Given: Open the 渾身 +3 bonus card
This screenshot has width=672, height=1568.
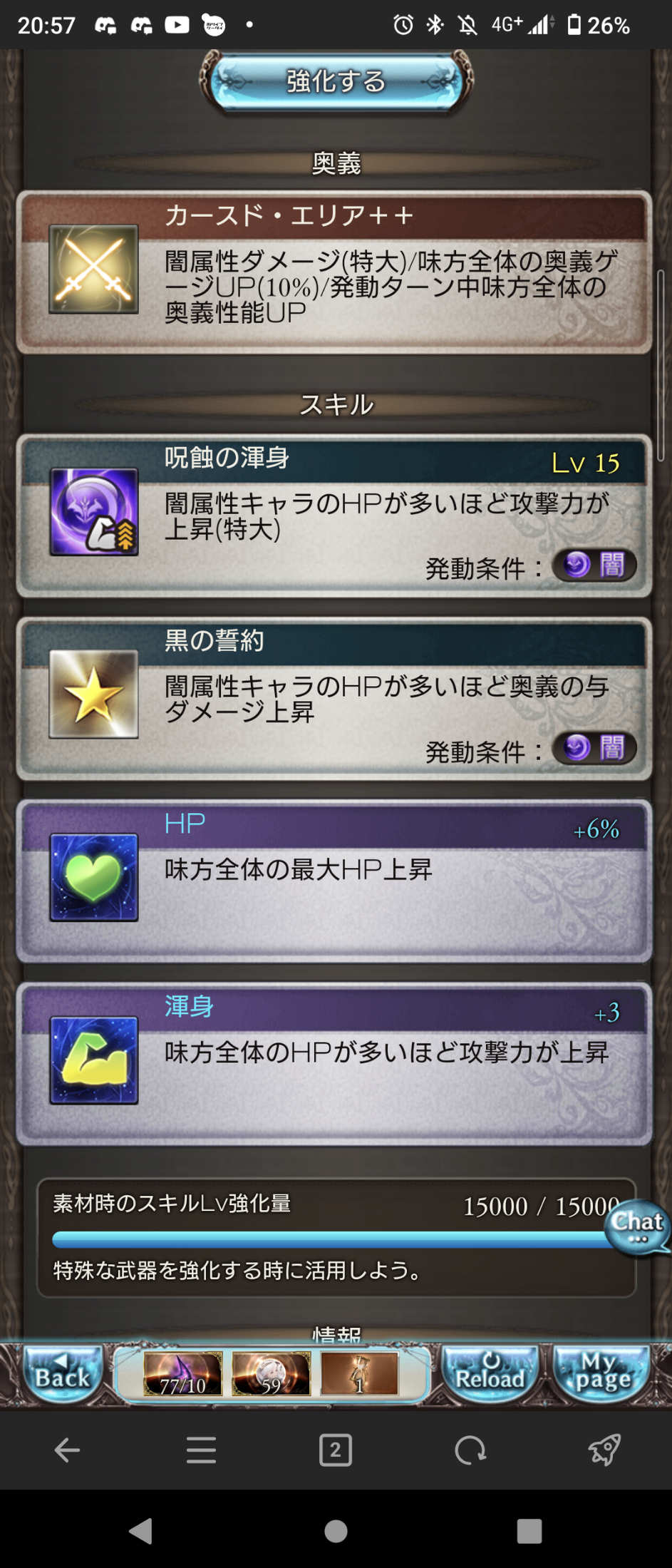Looking at the screenshot, I should click(x=334, y=1063).
